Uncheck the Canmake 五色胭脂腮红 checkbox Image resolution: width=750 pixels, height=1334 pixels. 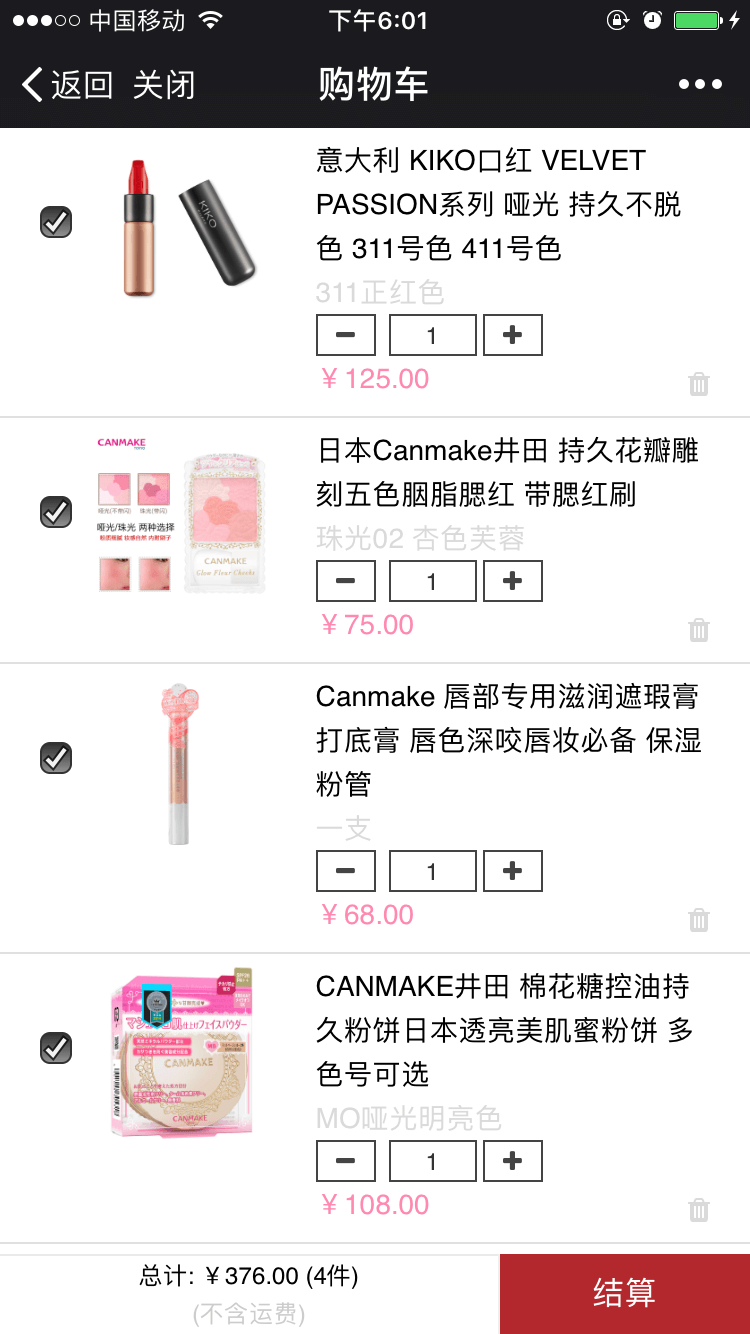[56, 512]
